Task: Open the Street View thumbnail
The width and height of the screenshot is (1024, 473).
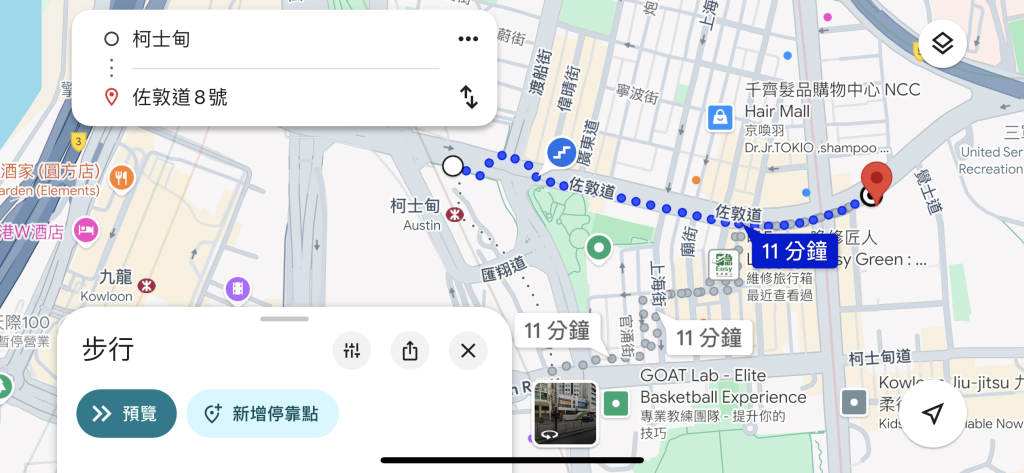Action: coord(566,413)
